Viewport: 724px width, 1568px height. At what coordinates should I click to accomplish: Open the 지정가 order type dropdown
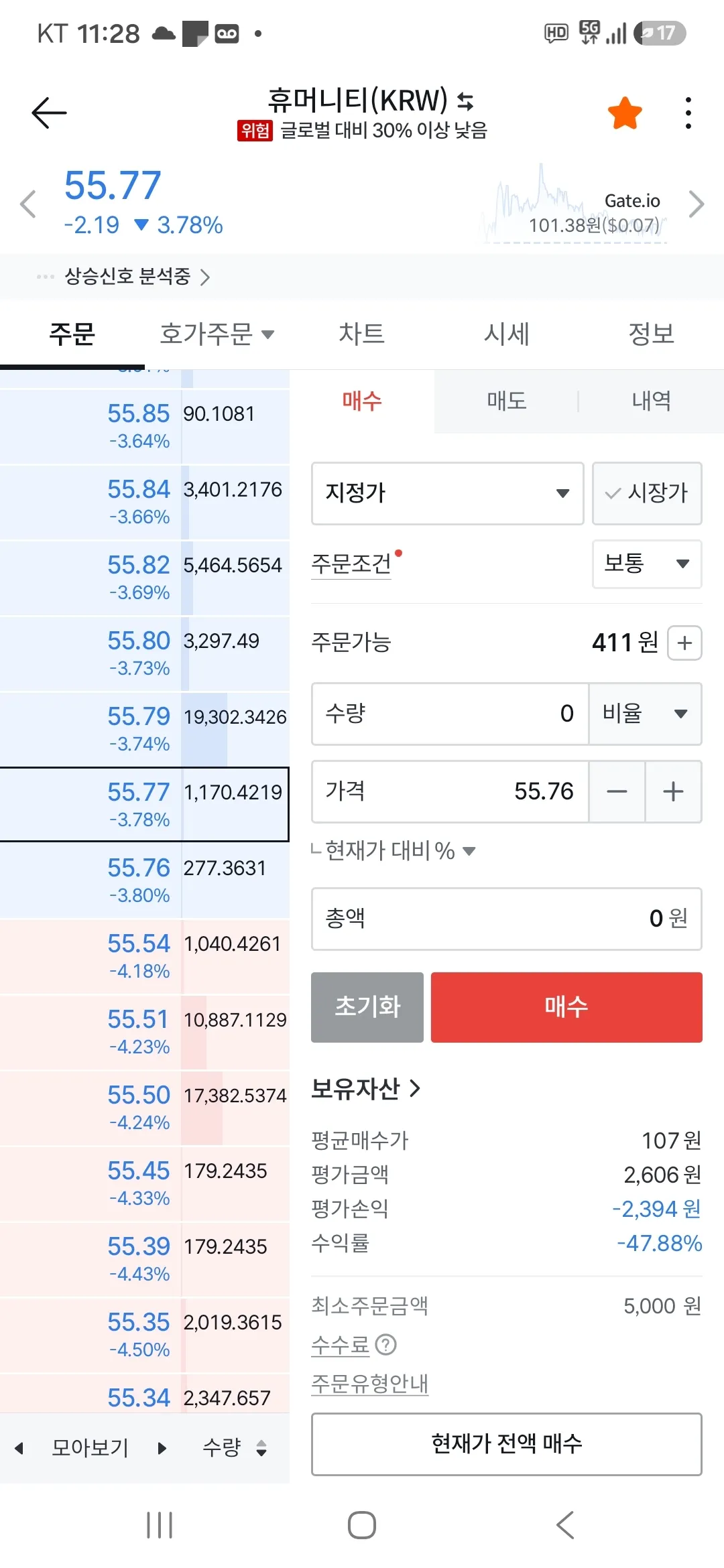(x=448, y=493)
